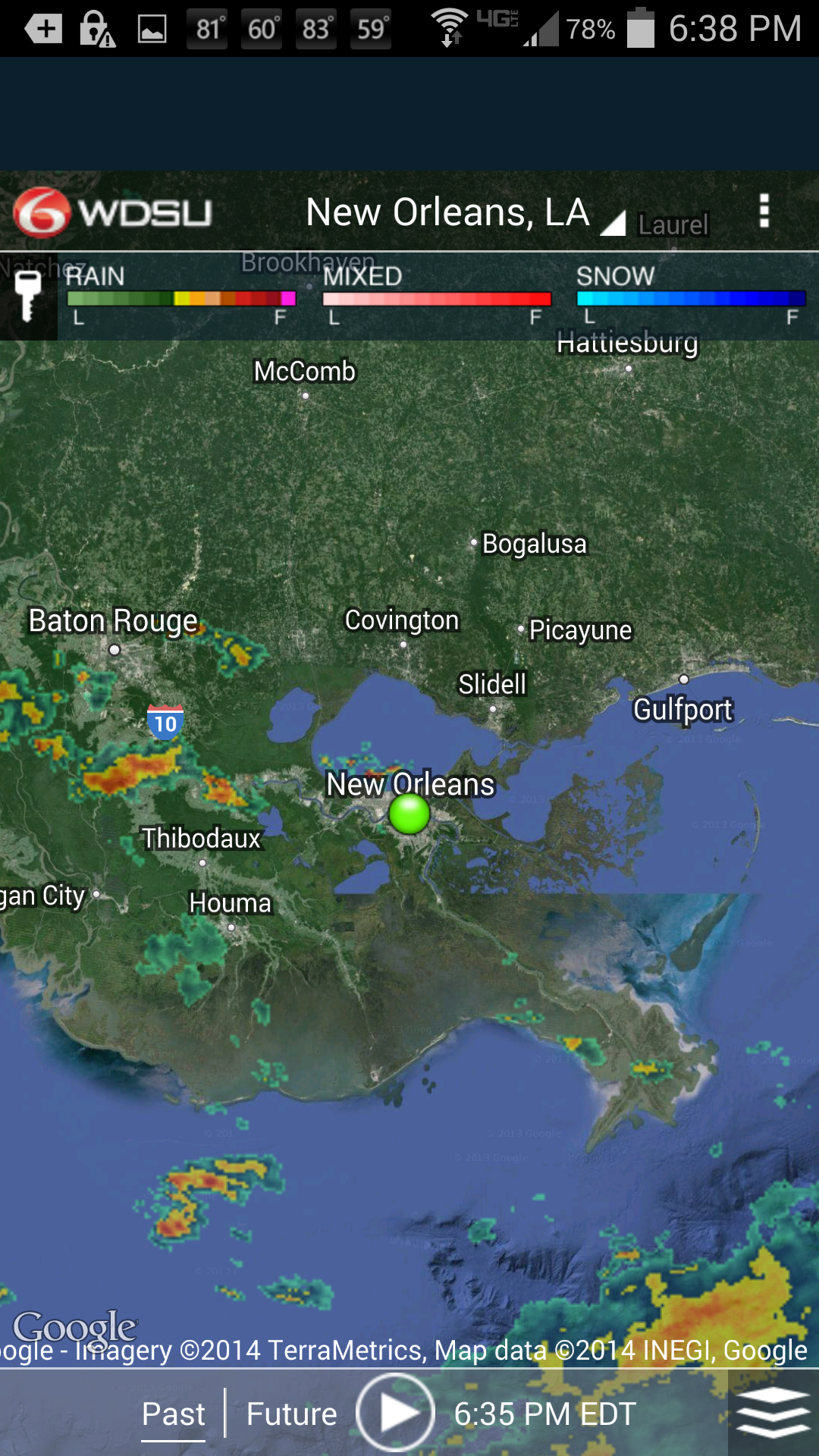The image size is (819, 1456).
Task: Tap the green New Orleans location marker
Action: point(409,814)
